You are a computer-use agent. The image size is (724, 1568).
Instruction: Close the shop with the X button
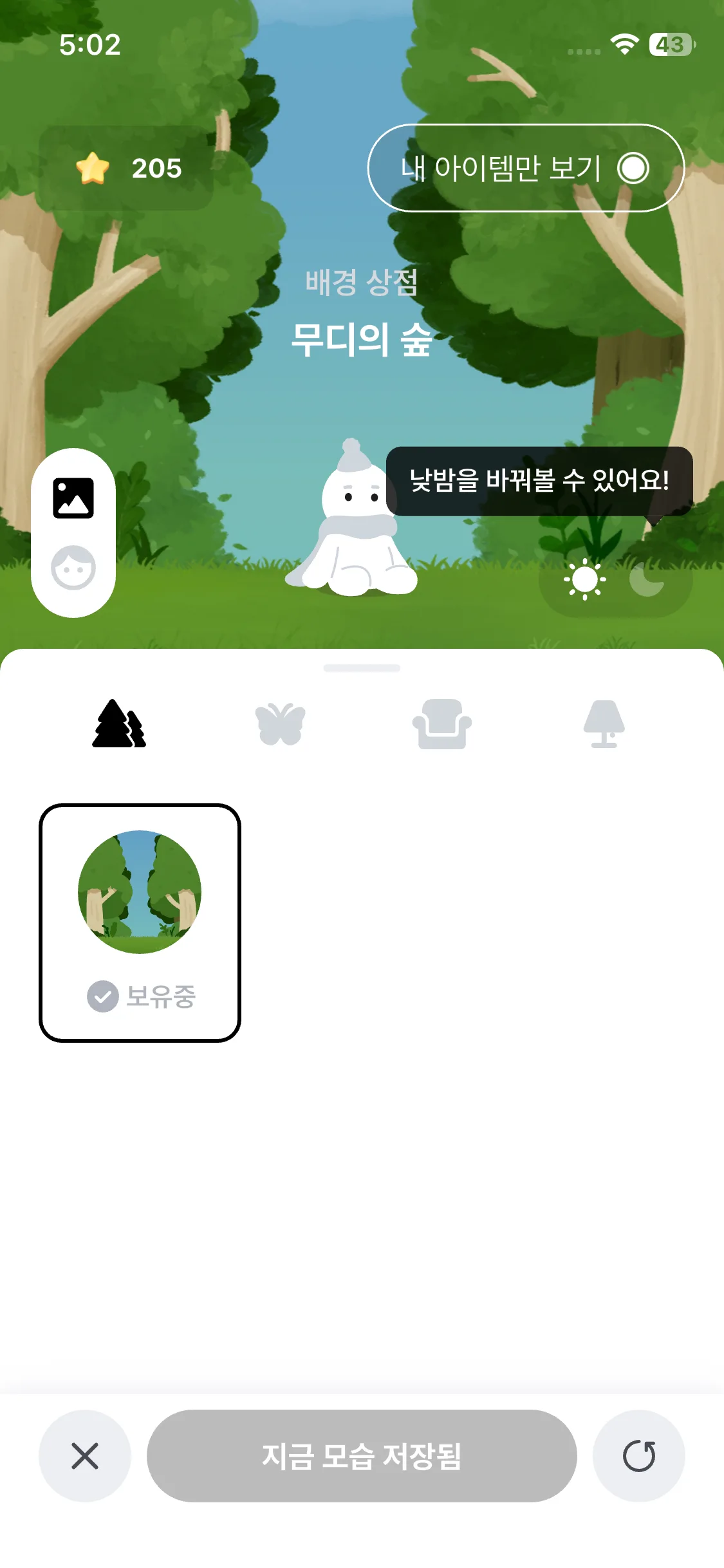pyautogui.click(x=85, y=1456)
